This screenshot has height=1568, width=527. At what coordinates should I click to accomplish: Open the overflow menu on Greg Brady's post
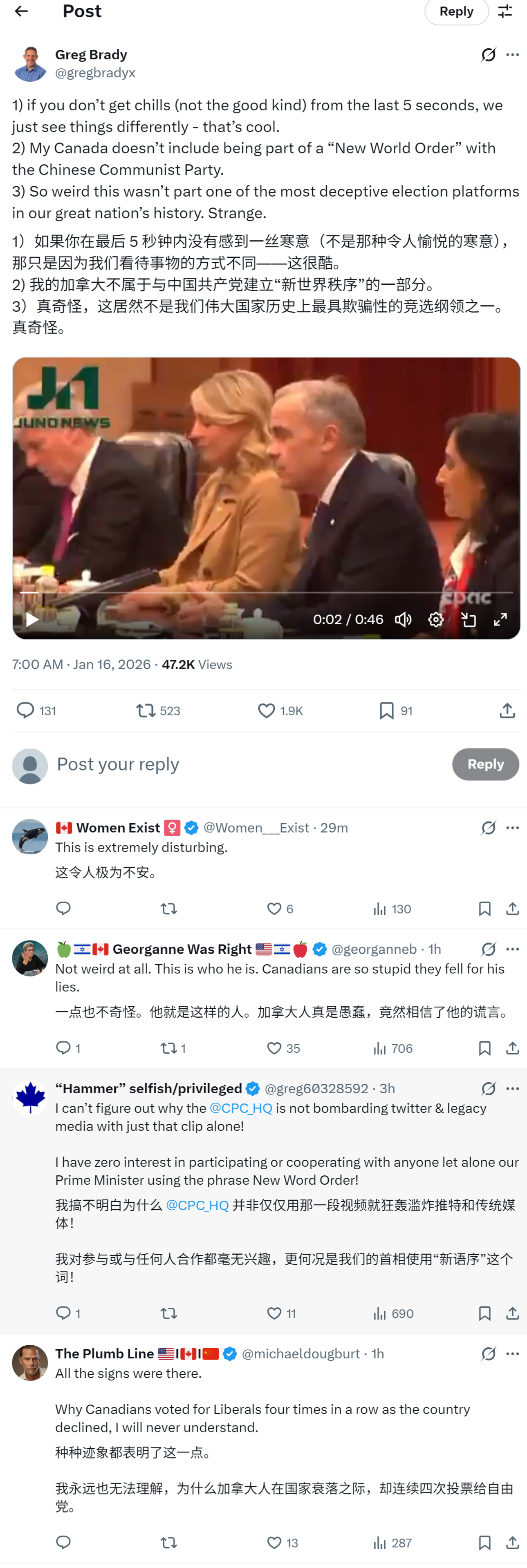pyautogui.click(x=512, y=55)
